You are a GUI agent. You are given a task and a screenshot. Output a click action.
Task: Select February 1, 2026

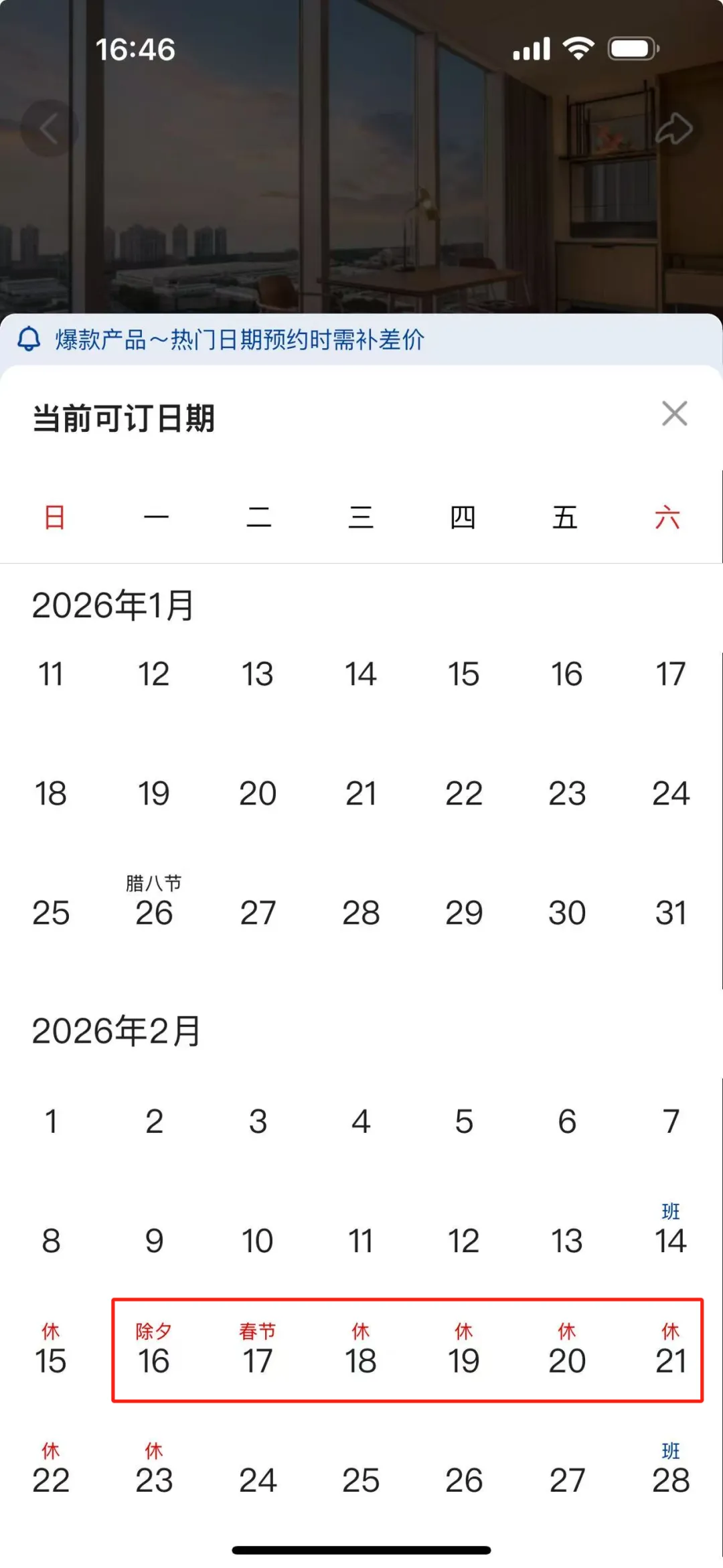coord(51,1121)
